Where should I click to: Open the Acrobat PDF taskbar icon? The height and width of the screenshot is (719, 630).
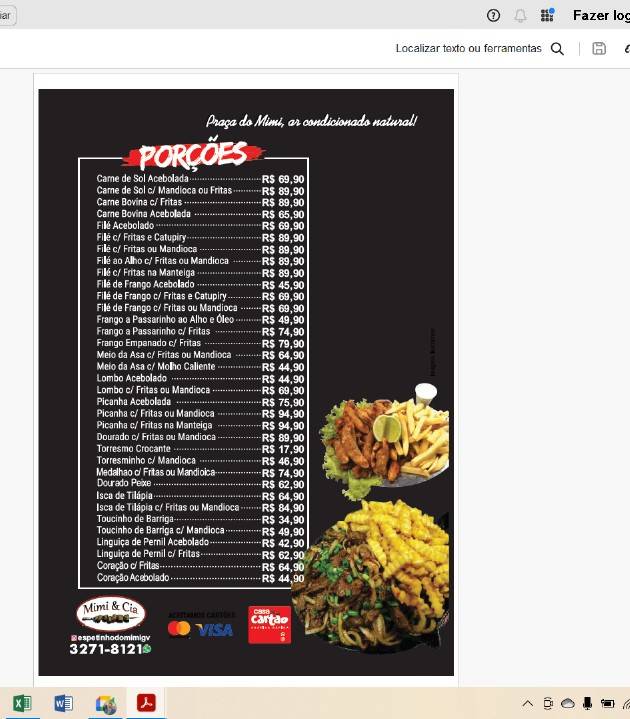pyautogui.click(x=146, y=704)
